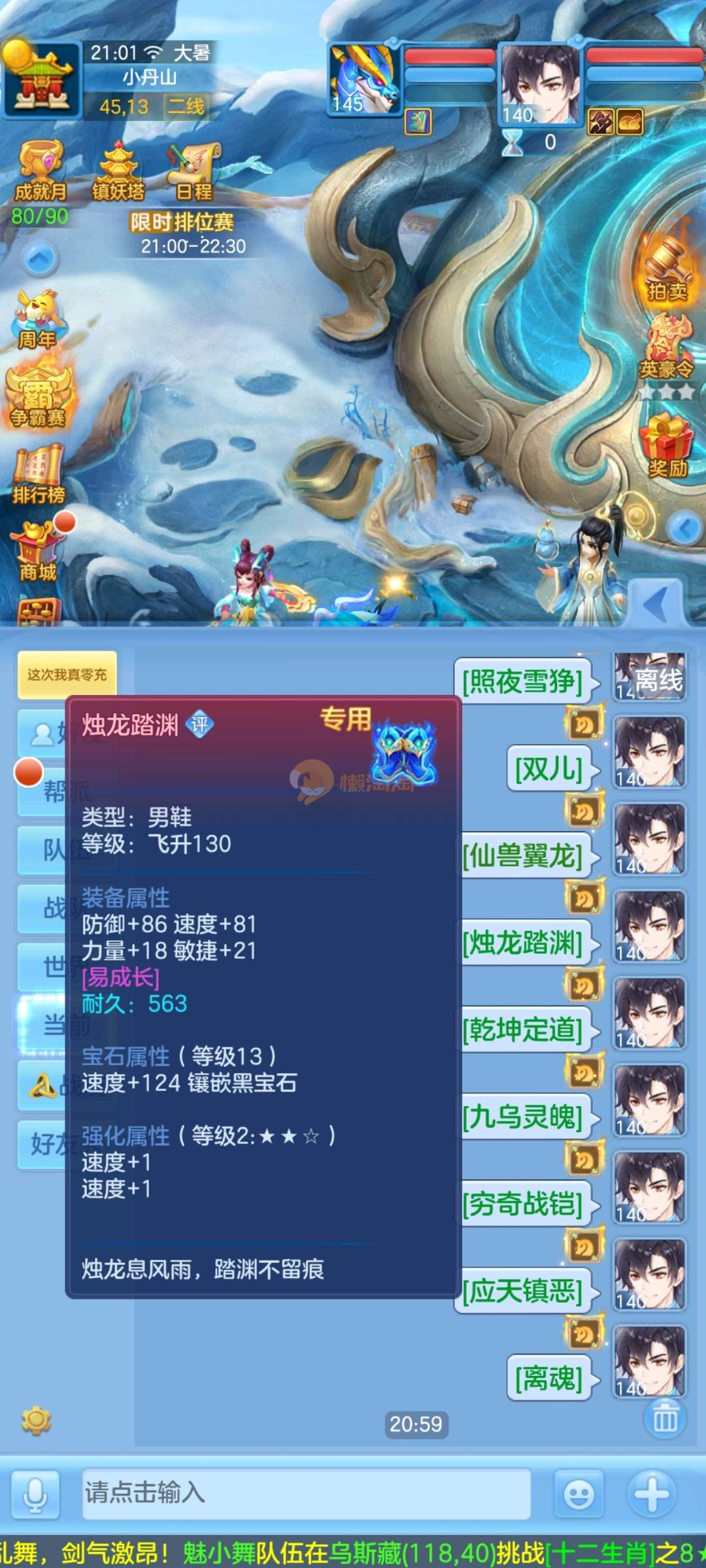Tap the [离魂] link in chat
This screenshot has width=706, height=1568.
549,1378
